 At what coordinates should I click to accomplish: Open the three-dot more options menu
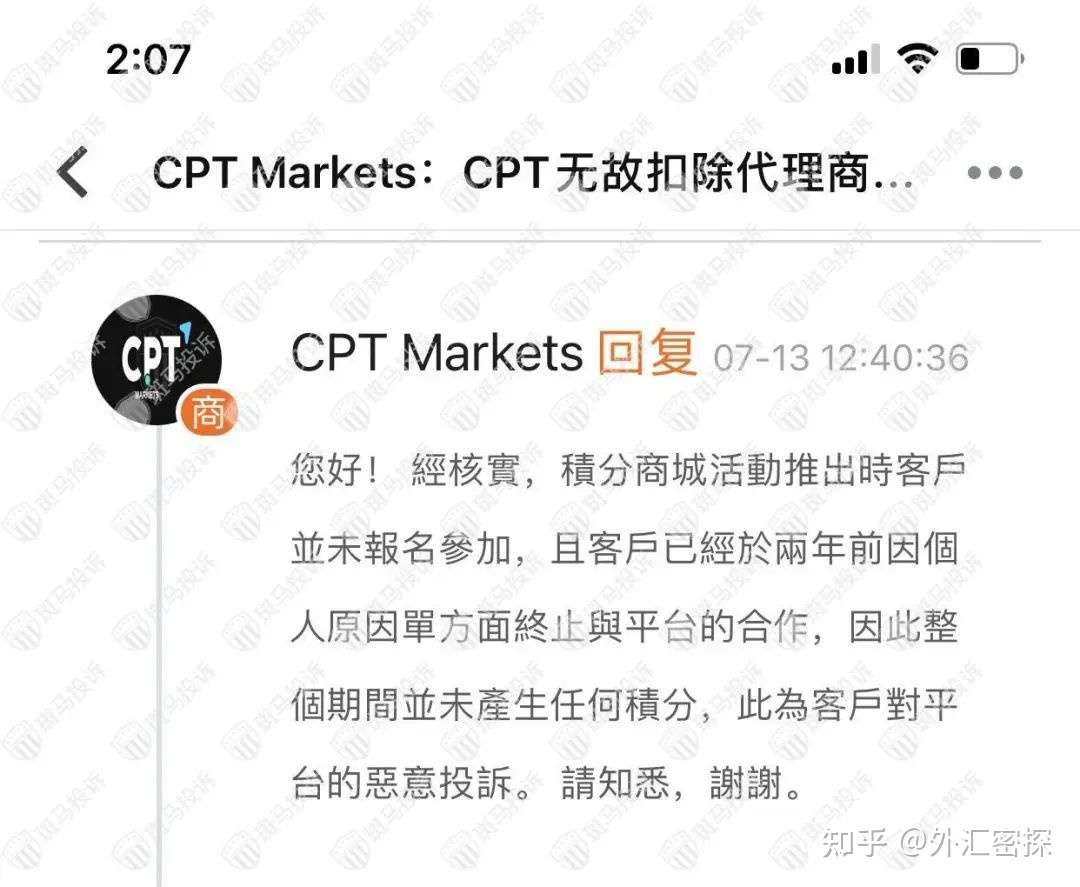pyautogui.click(x=995, y=172)
